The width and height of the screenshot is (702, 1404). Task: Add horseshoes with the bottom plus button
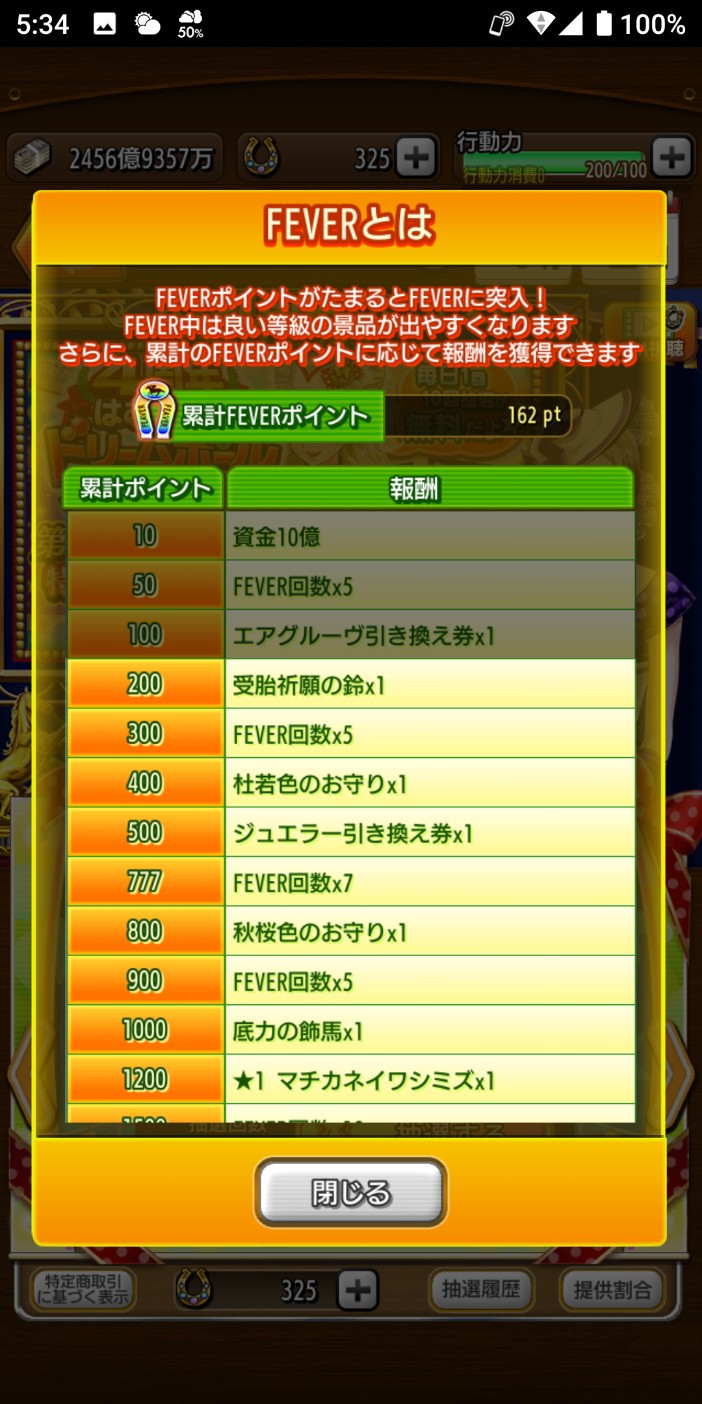(x=357, y=1290)
